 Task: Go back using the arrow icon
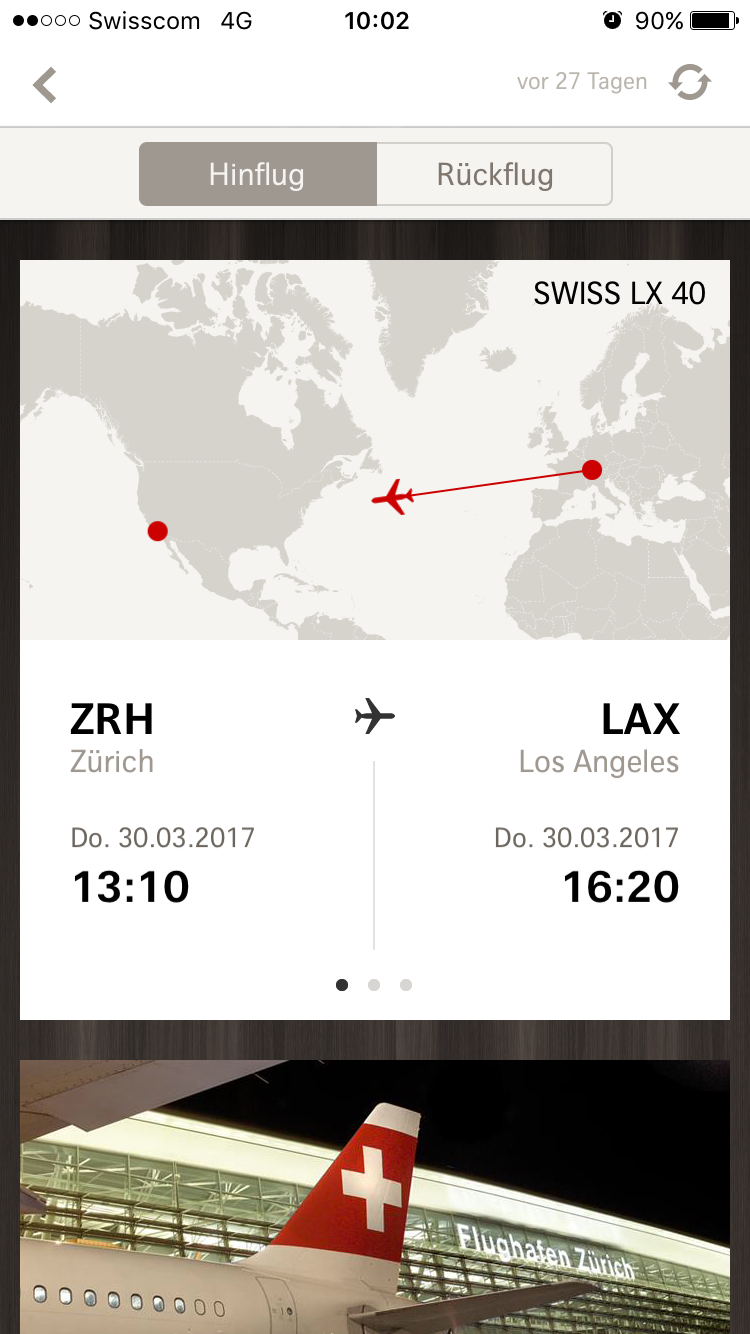pos(45,85)
